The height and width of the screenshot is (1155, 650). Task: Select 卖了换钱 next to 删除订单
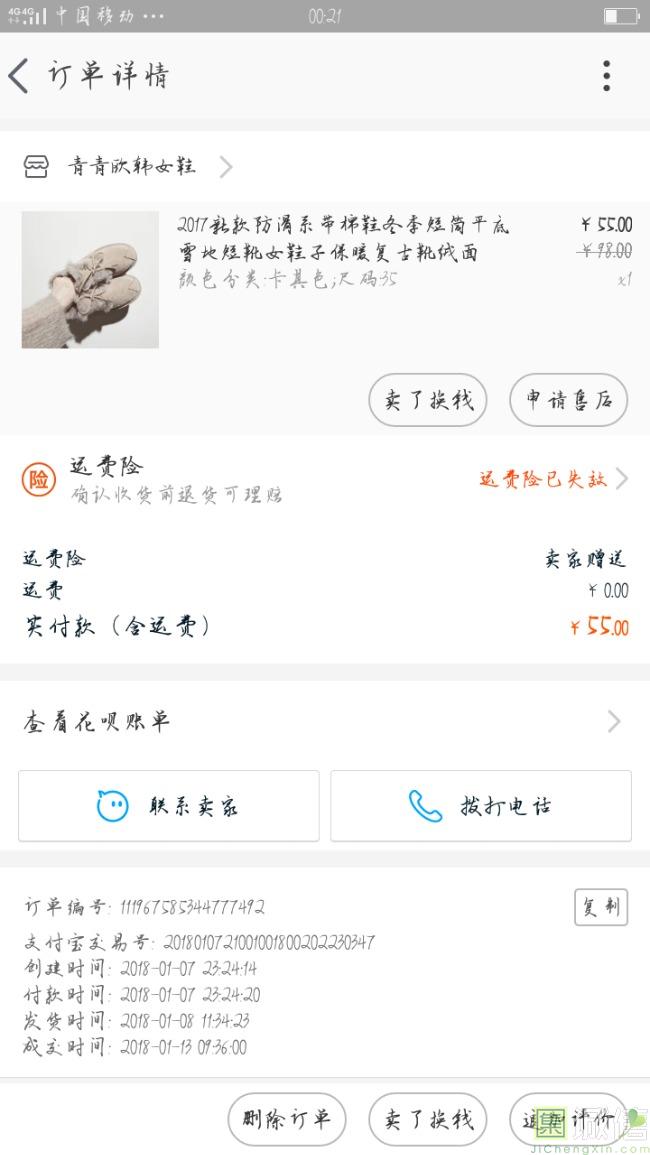428,1119
